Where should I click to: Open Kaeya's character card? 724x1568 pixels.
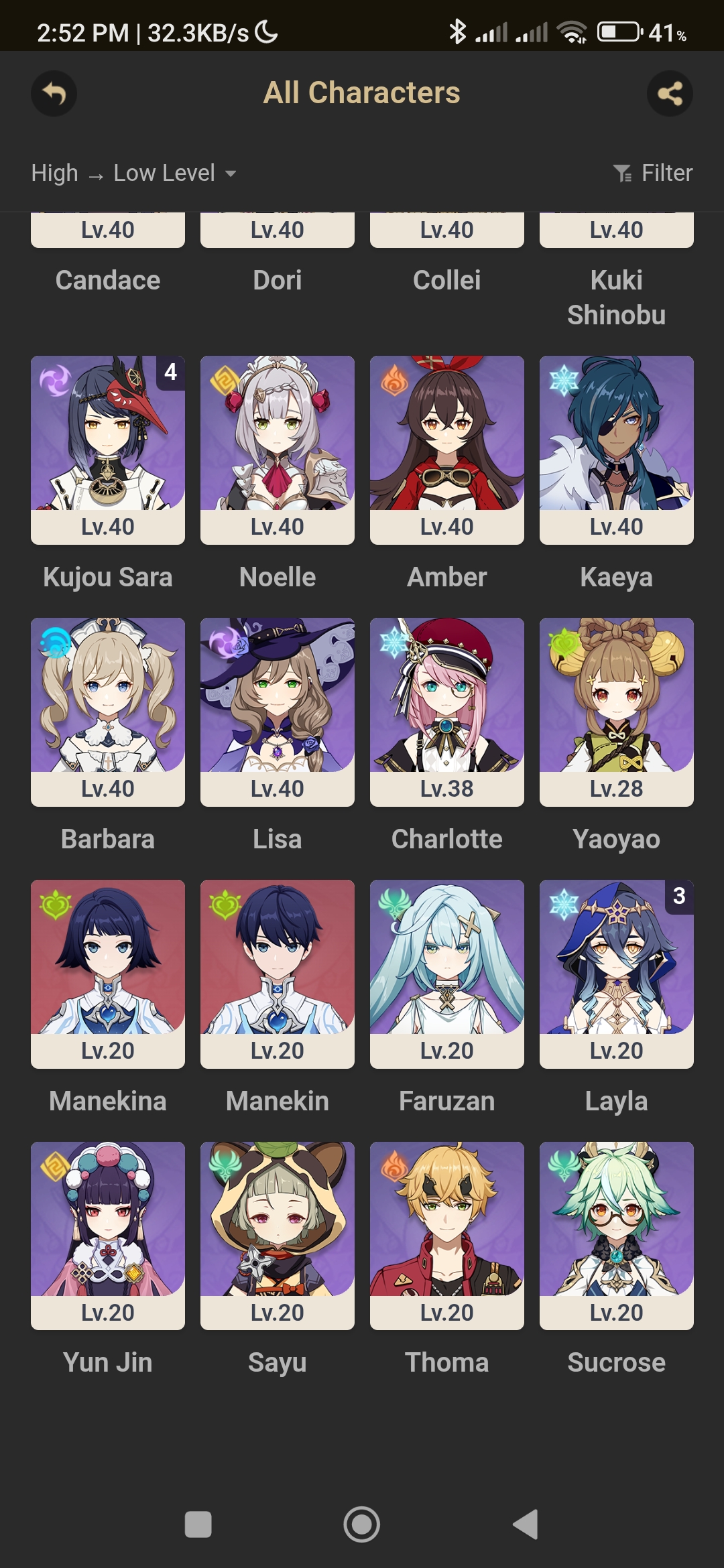tap(617, 449)
